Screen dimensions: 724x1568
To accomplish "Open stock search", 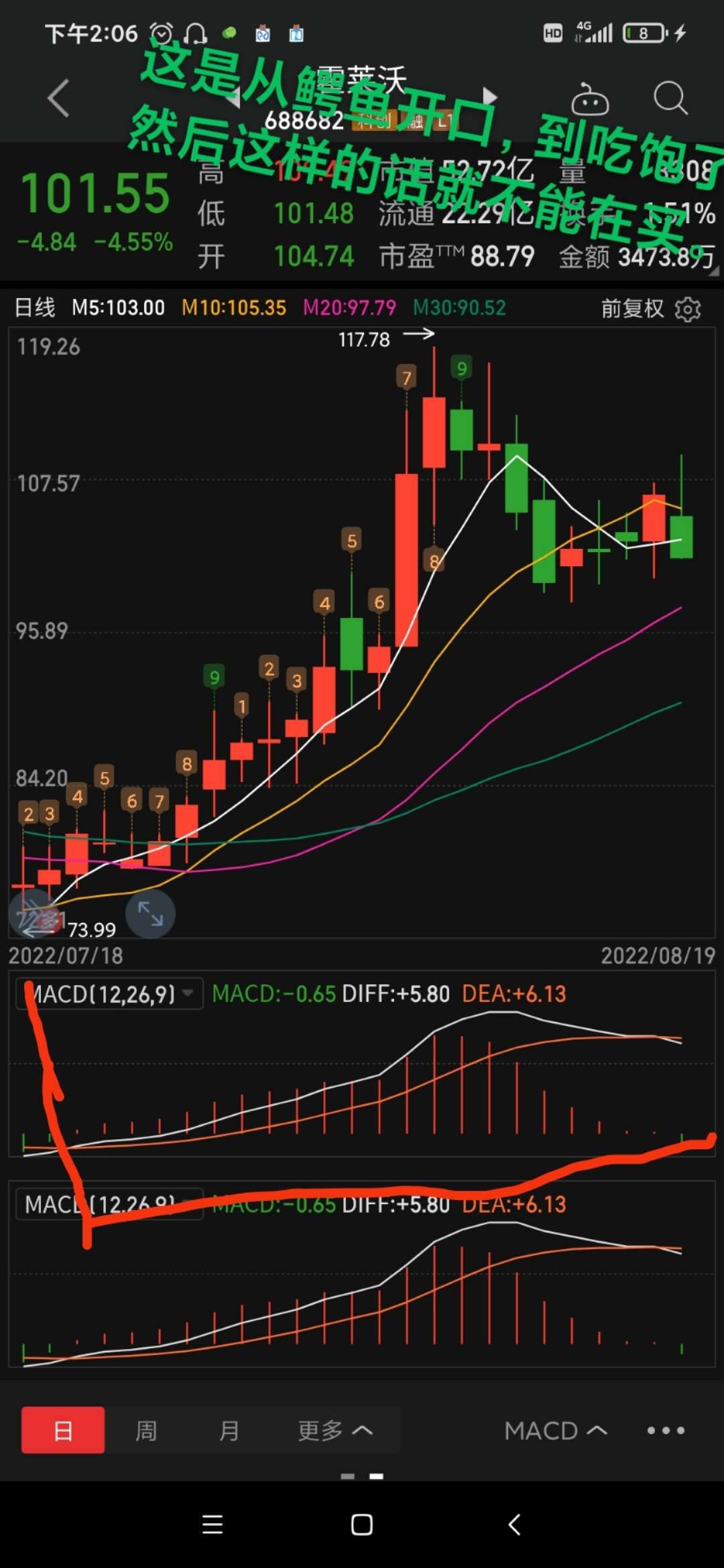I will (670, 99).
